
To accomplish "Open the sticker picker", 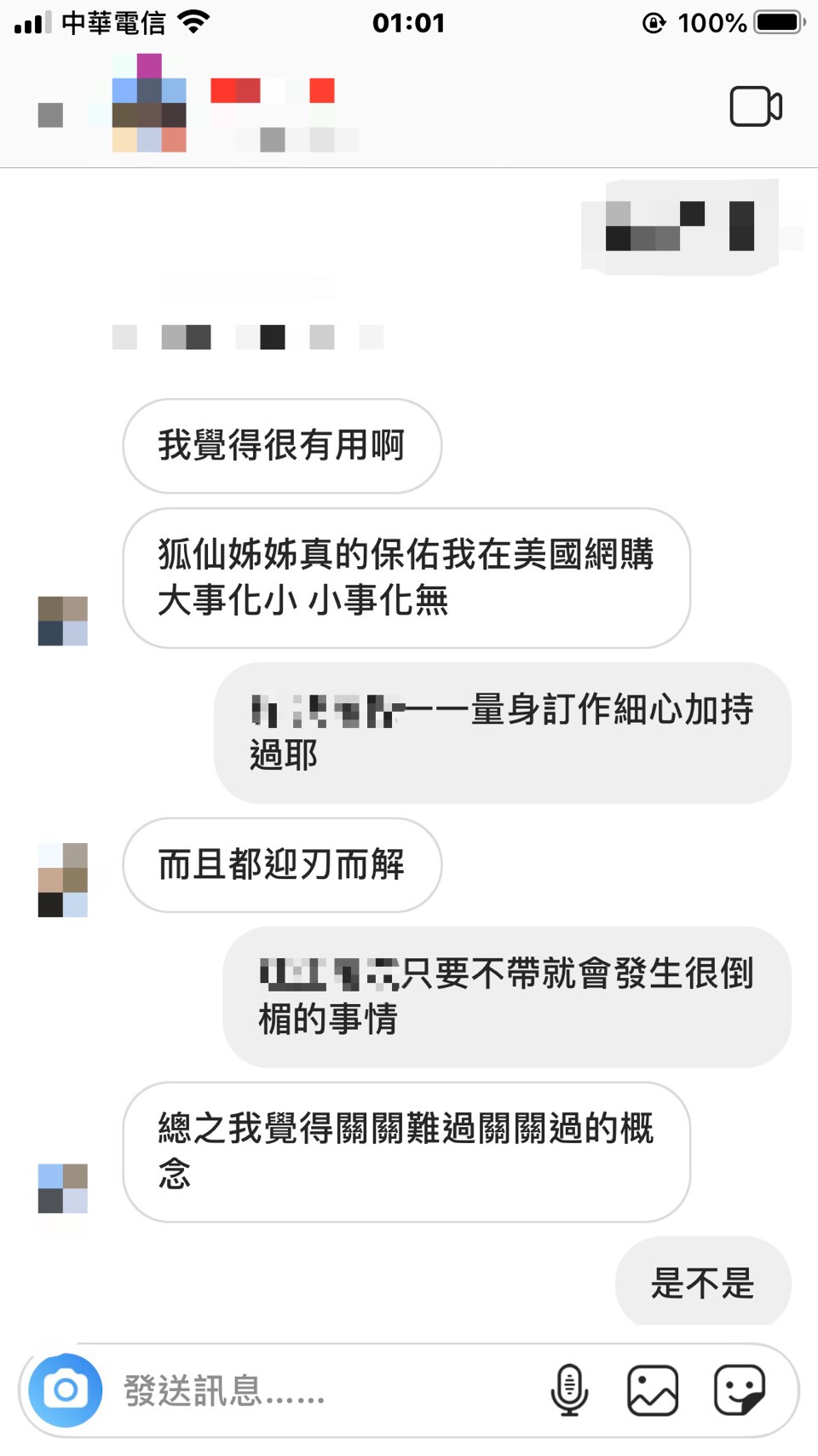I will point(740,1390).
